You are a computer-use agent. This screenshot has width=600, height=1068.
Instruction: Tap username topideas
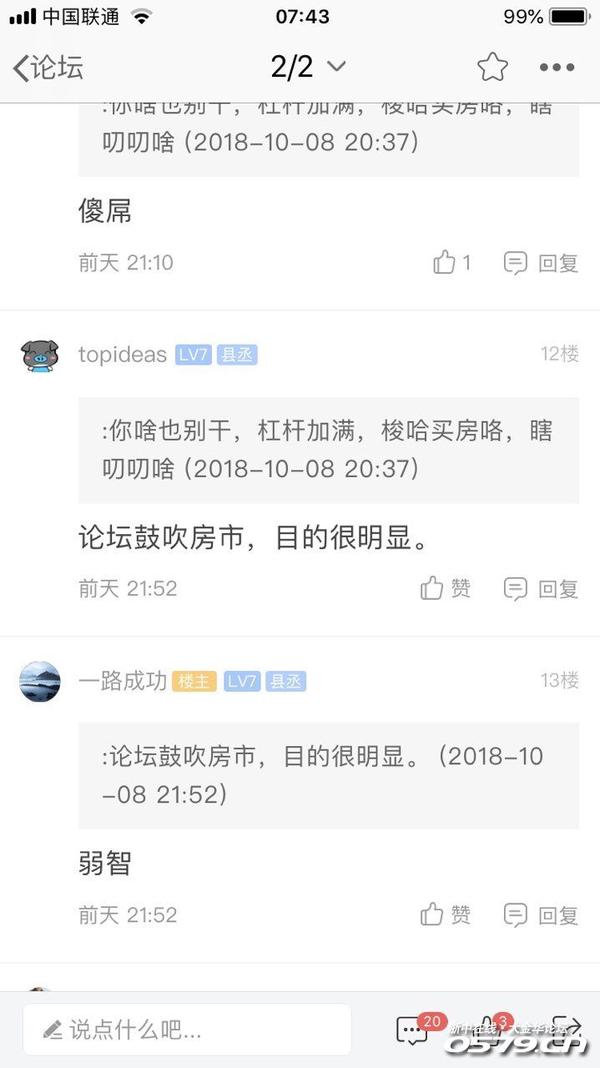(x=122, y=355)
